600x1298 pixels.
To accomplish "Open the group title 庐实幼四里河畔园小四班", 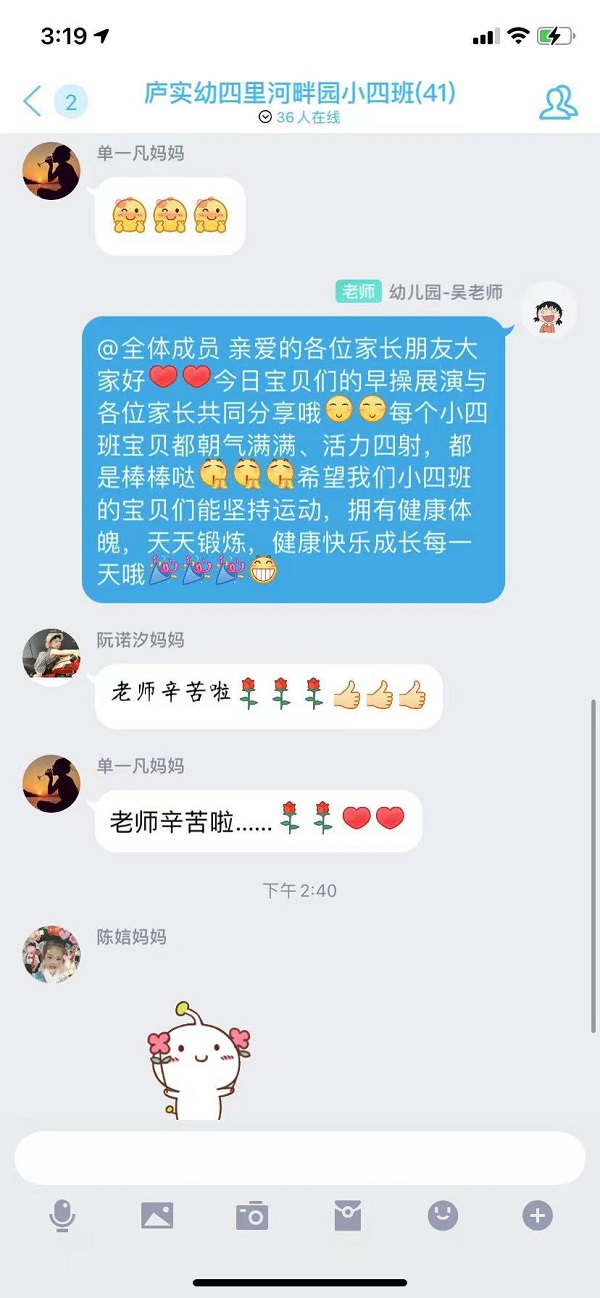I will pos(299,93).
